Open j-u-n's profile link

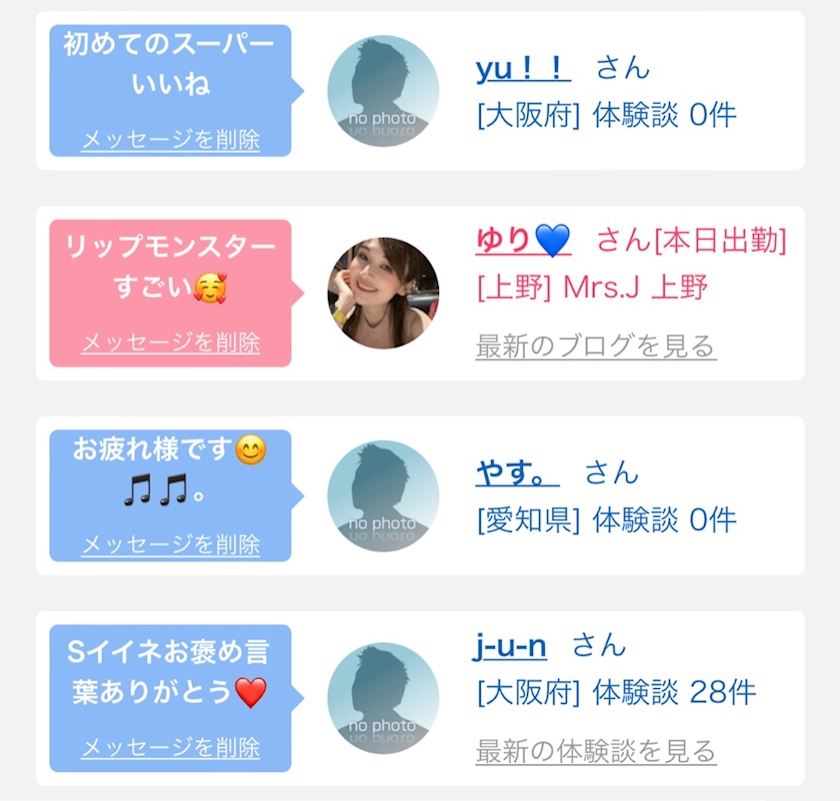click(509, 645)
